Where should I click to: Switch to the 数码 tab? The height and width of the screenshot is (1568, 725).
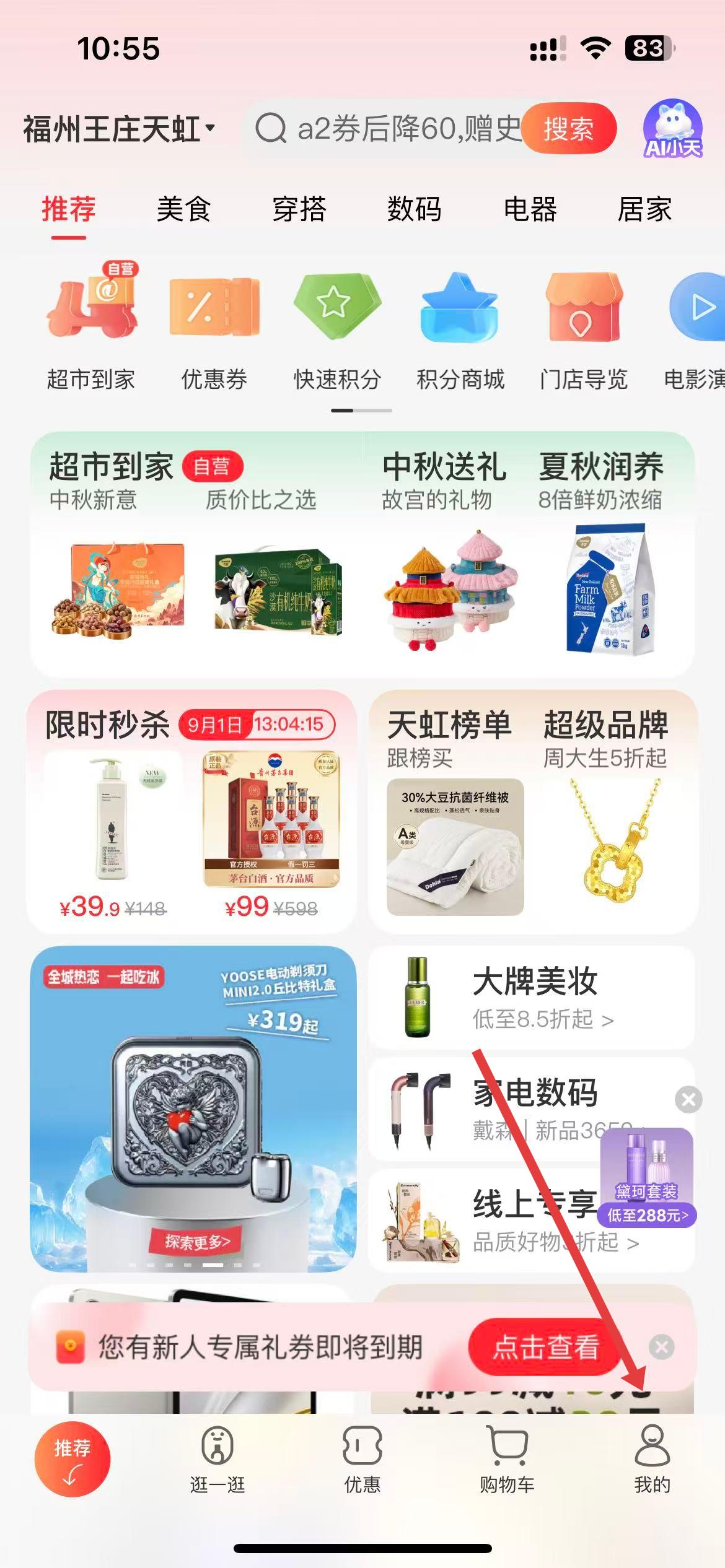414,209
